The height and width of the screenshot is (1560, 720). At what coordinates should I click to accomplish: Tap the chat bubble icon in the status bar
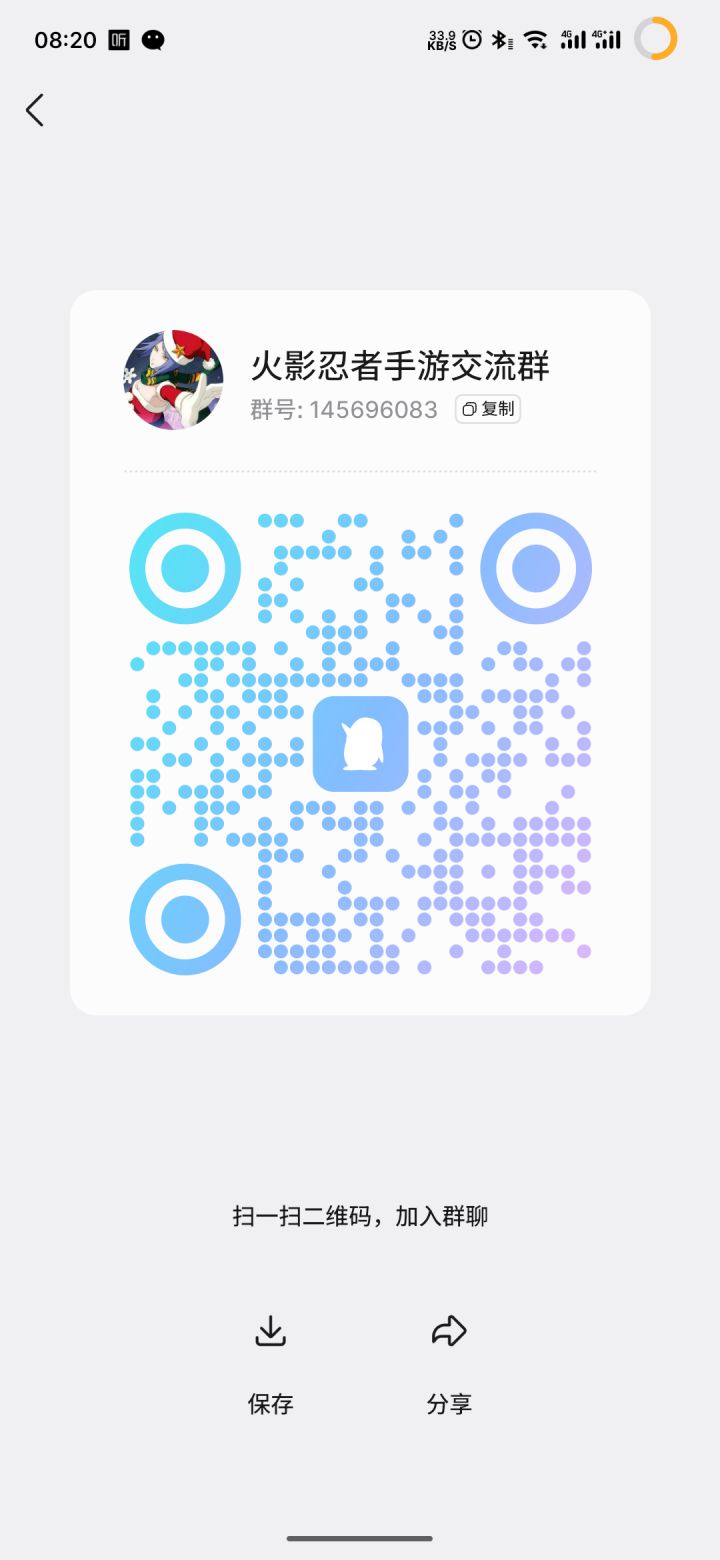154,38
